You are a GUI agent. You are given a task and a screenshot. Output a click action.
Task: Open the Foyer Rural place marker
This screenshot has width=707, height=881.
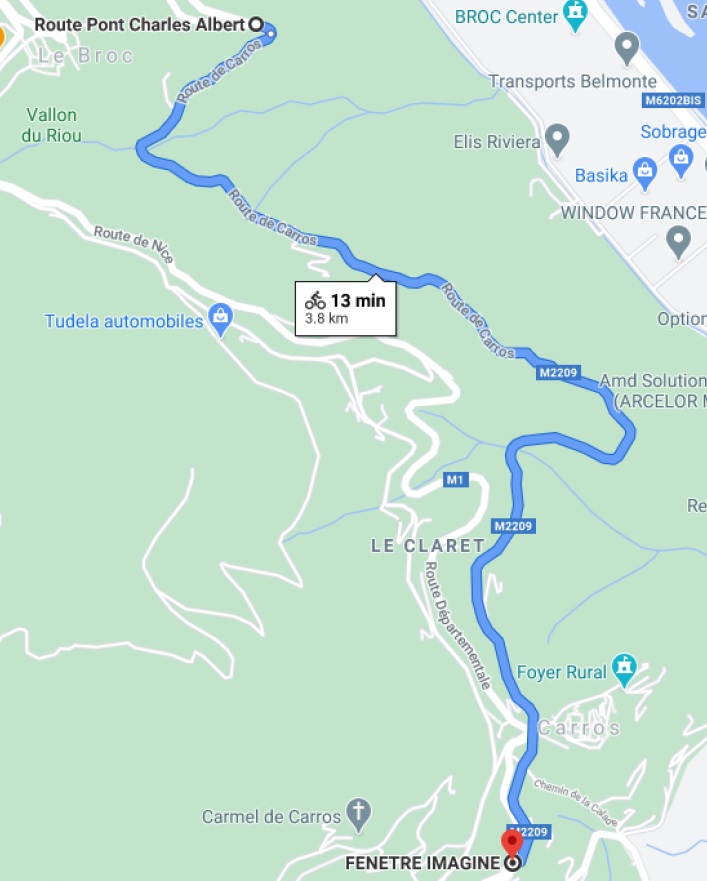(x=625, y=669)
